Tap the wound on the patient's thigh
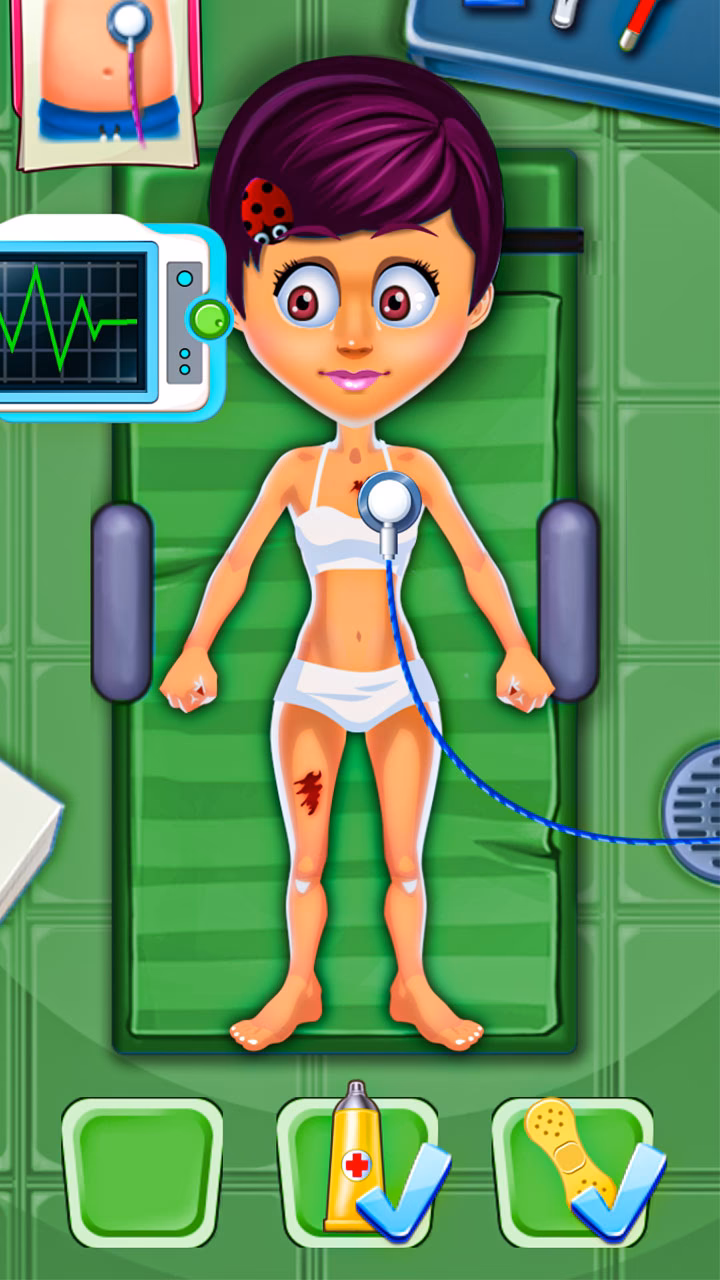This screenshot has width=720, height=1280. (x=310, y=790)
